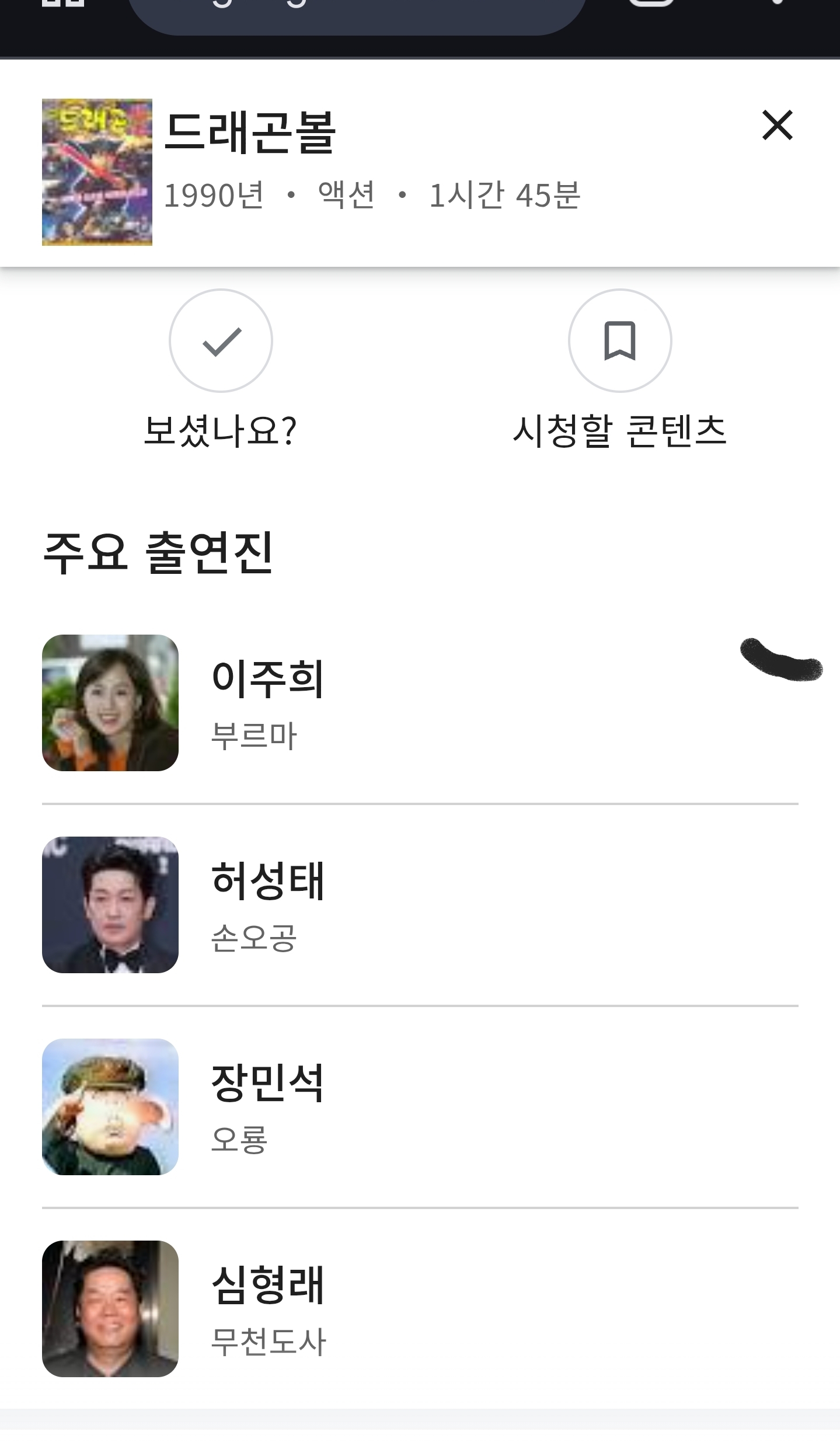Add to 시청할 콘텐츠 watchlist
The width and height of the screenshot is (840, 1442).
coord(620,341)
